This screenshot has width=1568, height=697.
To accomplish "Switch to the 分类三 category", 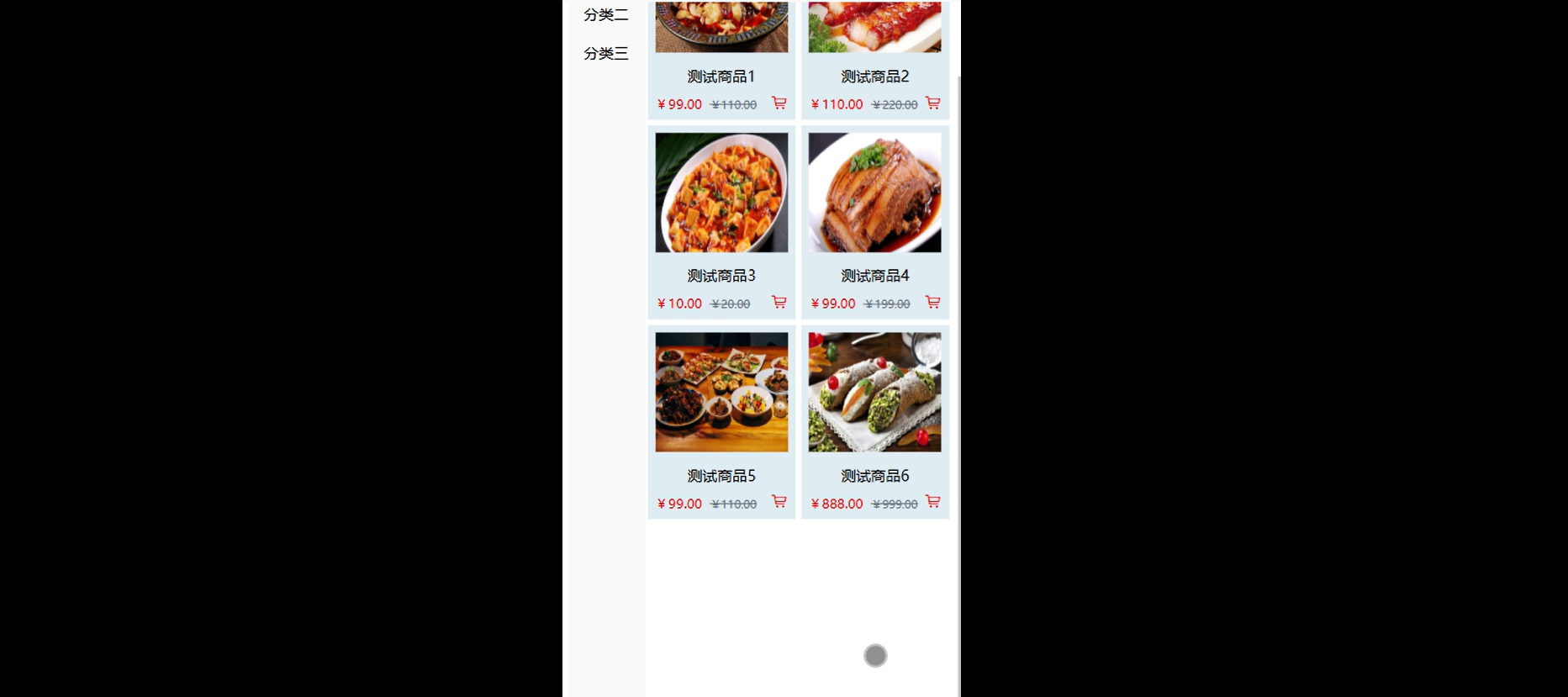I will (x=605, y=53).
